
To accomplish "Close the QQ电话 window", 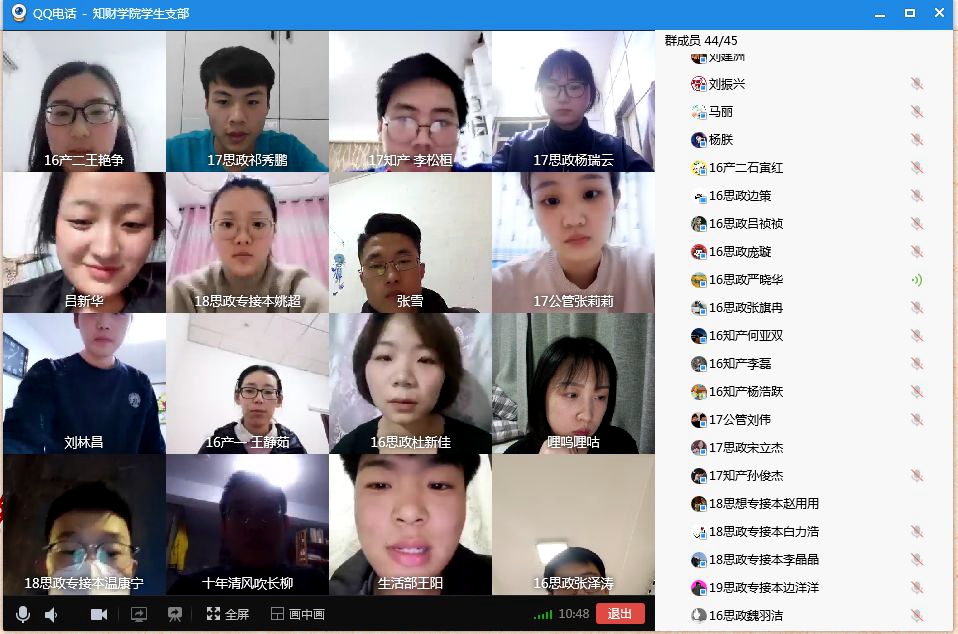I will tap(940, 13).
